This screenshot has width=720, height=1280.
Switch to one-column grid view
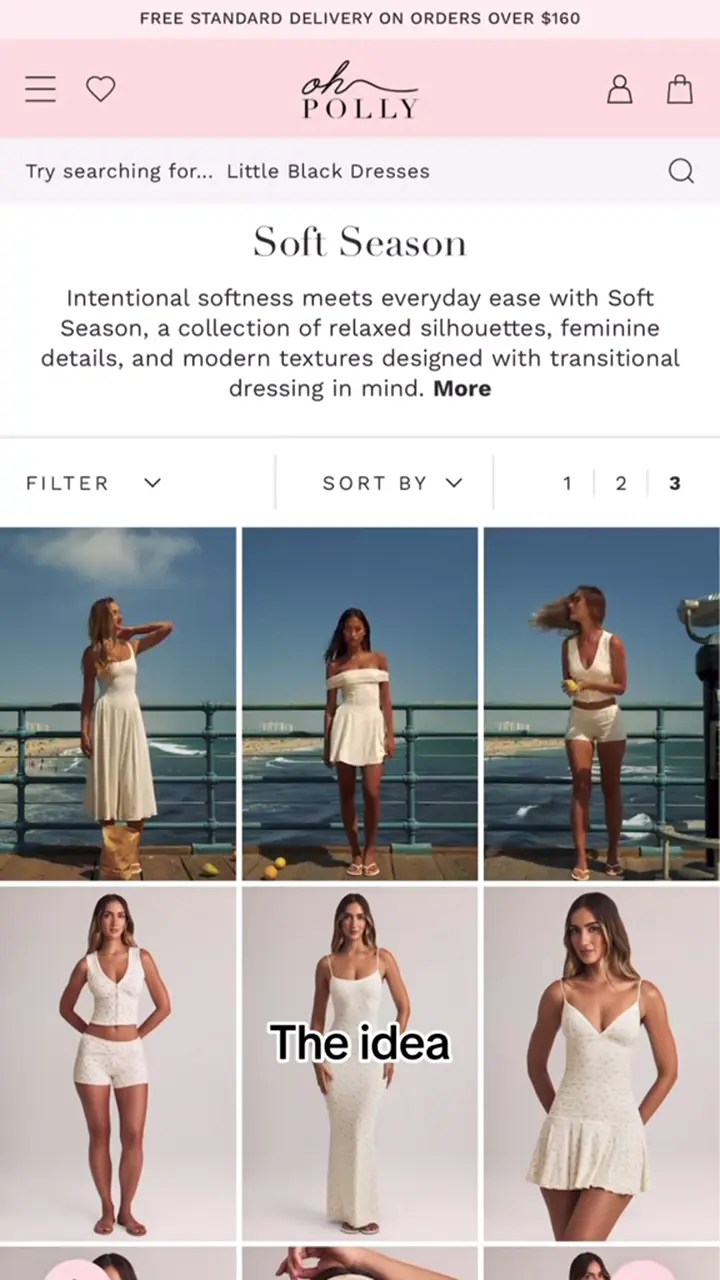click(x=567, y=483)
